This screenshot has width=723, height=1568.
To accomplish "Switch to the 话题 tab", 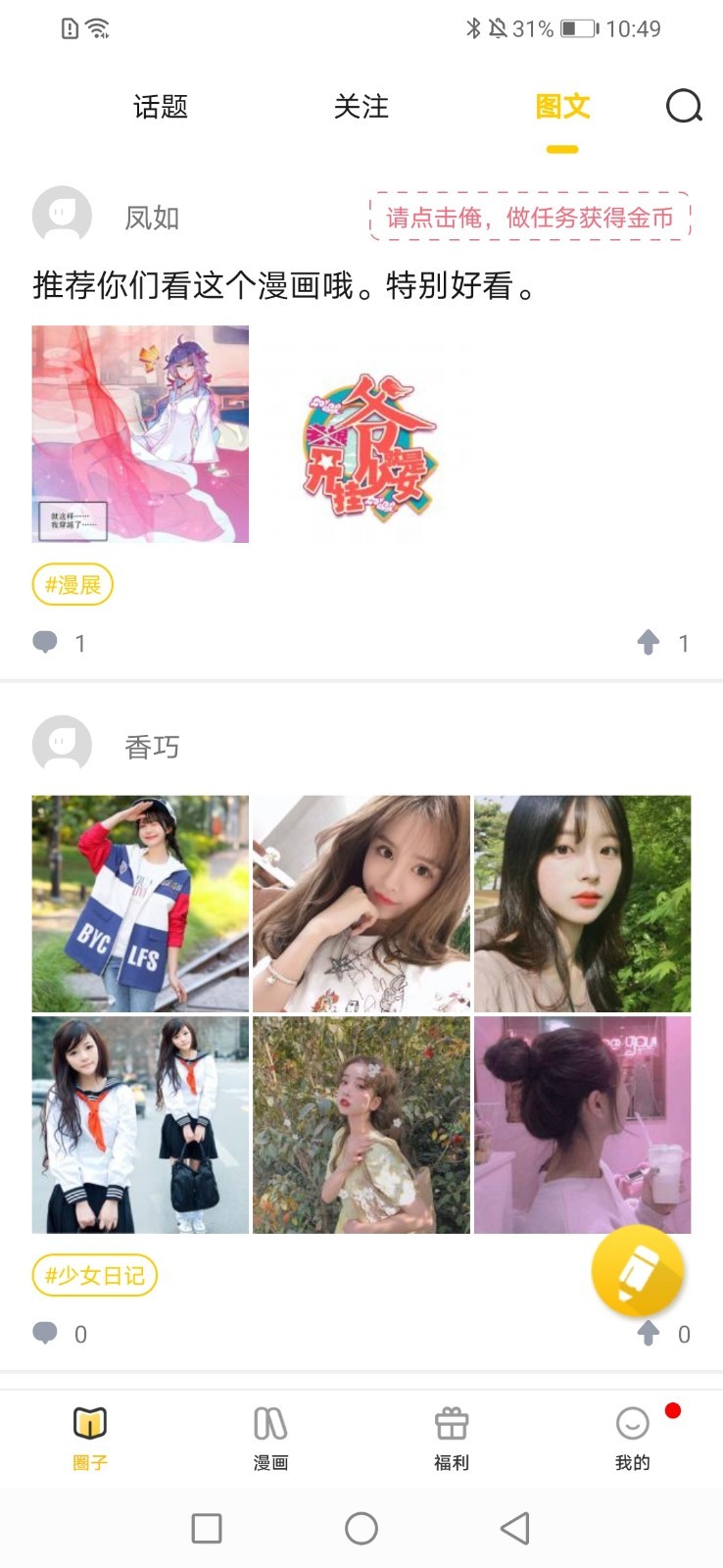I will pos(161,106).
